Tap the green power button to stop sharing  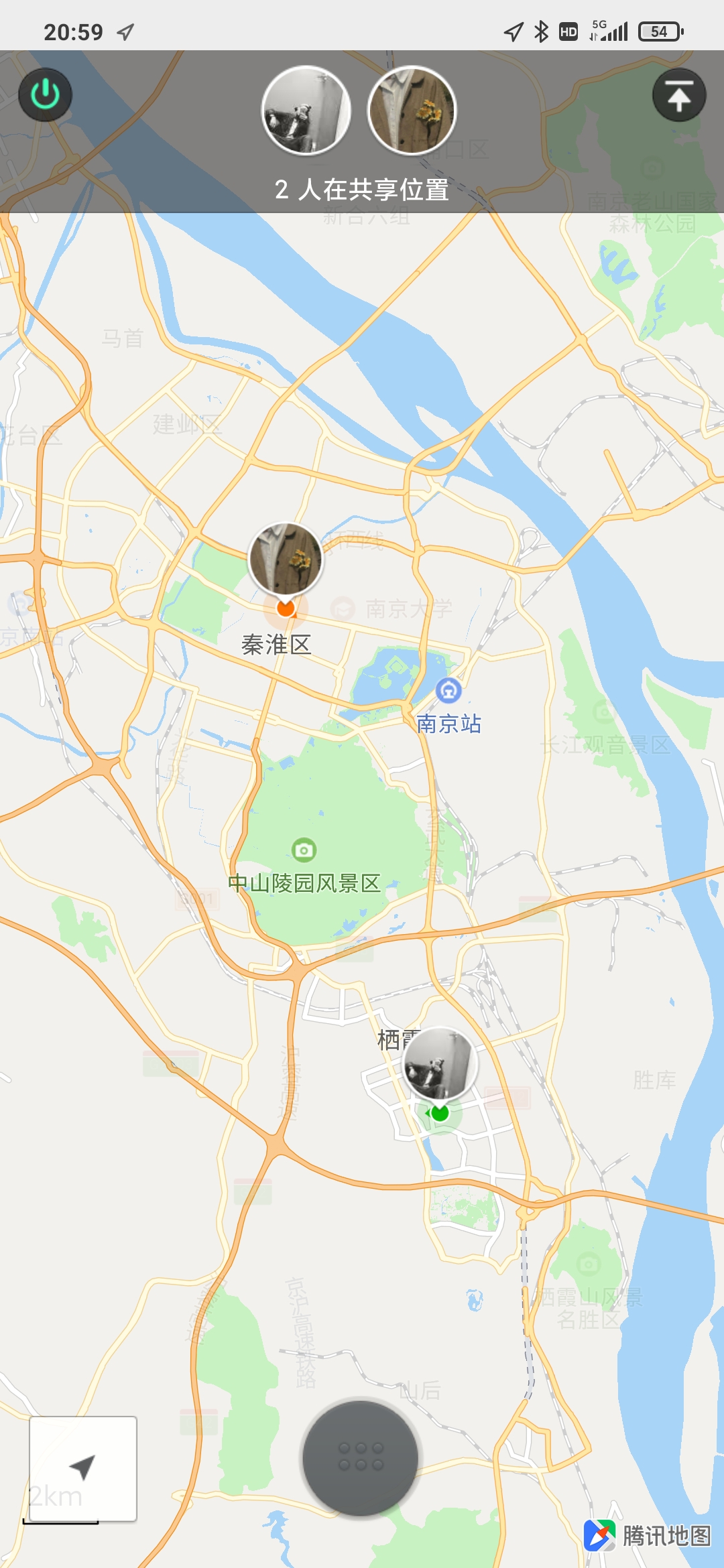(45, 94)
